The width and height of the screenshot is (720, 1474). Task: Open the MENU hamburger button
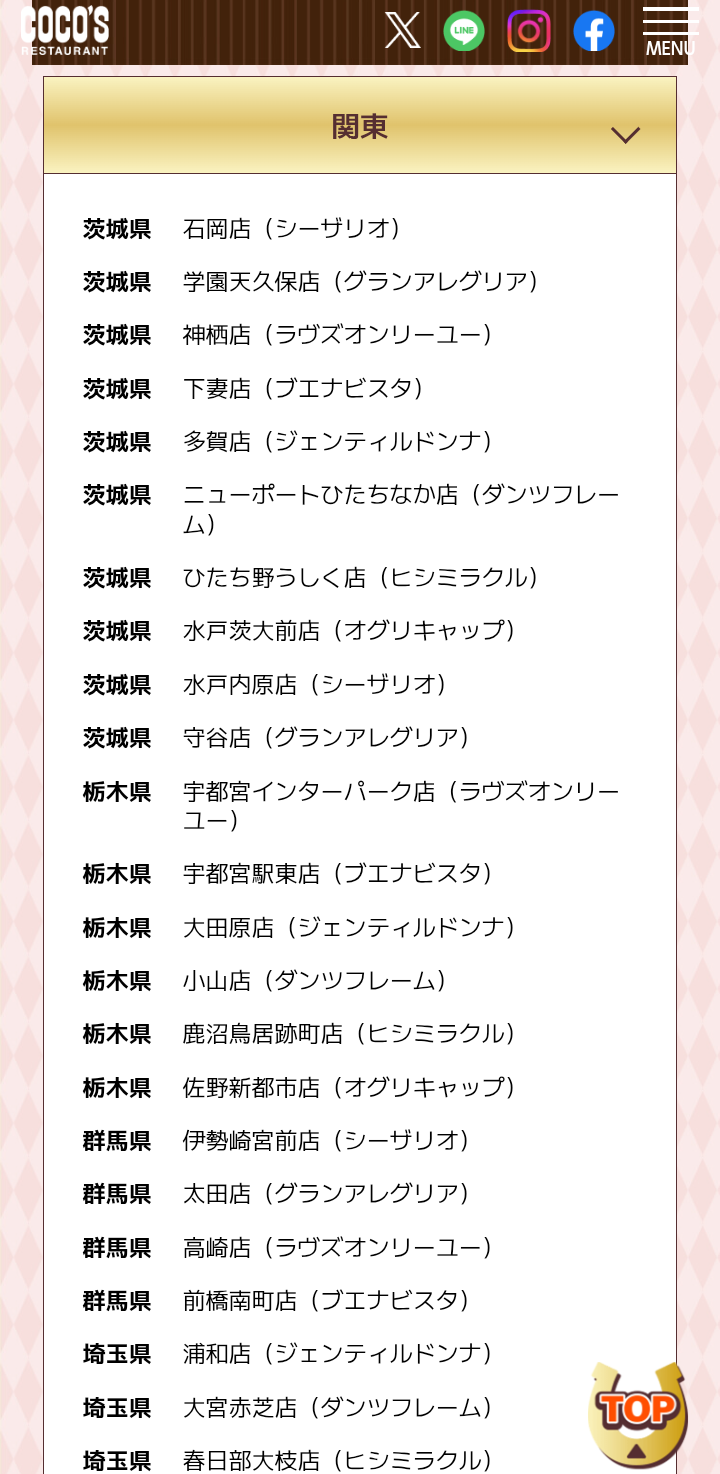coord(670,32)
